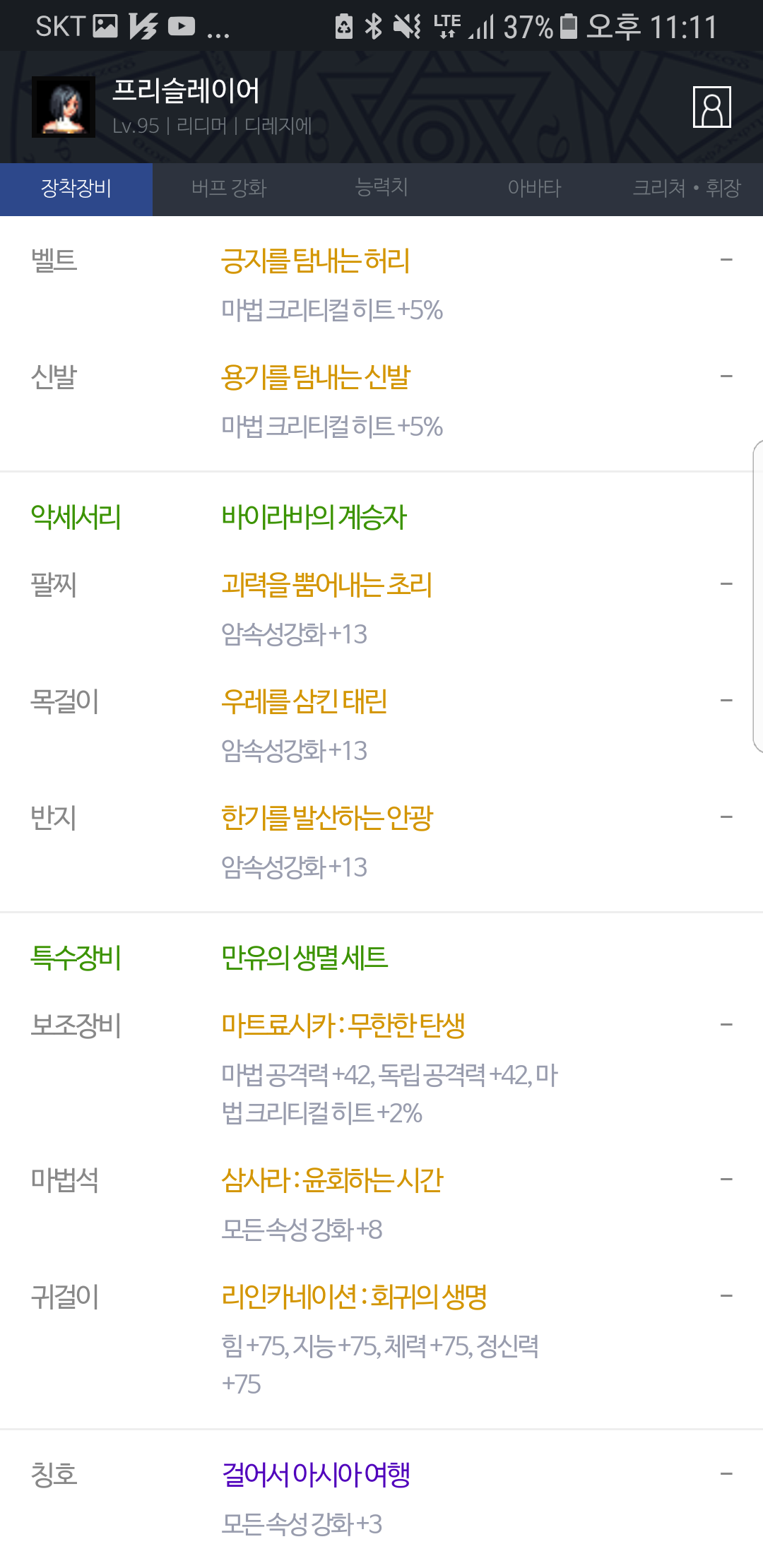Switch to the 버프 강화 tab

[229, 189]
